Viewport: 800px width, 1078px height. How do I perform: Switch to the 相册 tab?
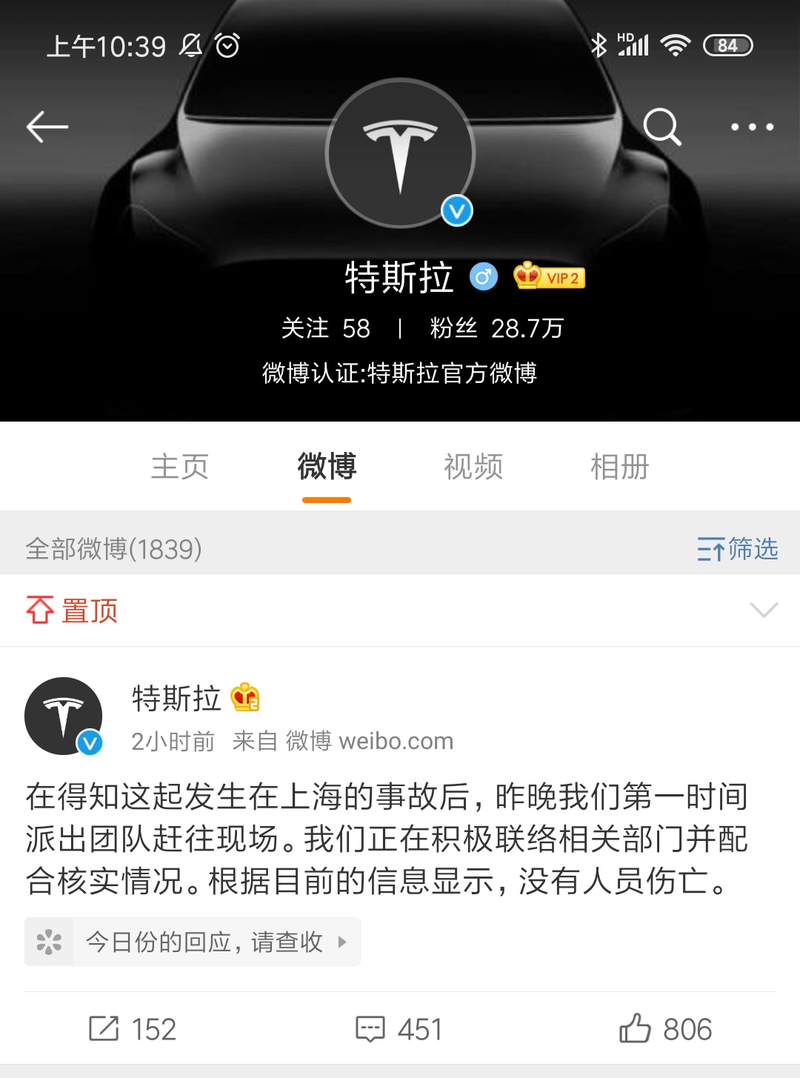(x=620, y=466)
